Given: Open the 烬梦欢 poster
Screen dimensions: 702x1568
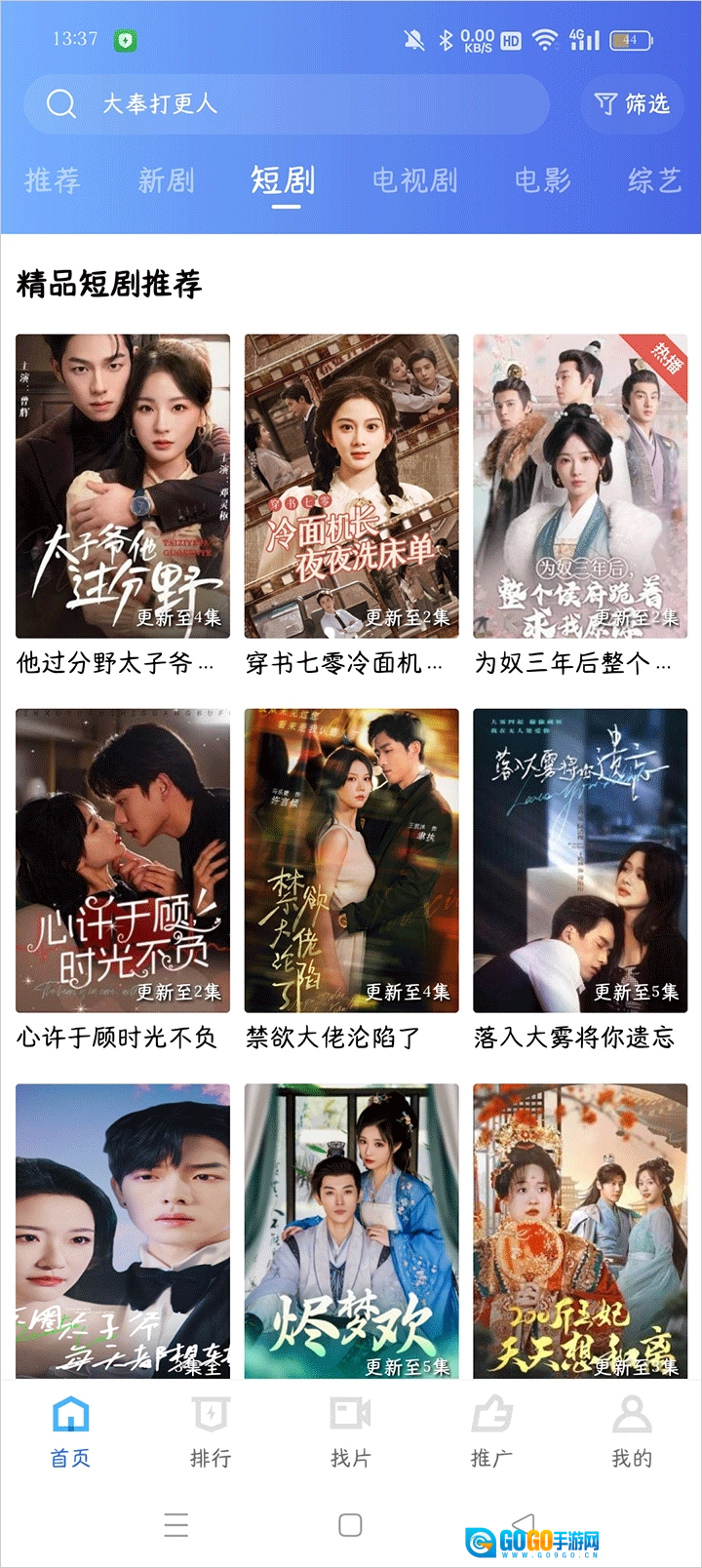Looking at the screenshot, I should point(351,1231).
